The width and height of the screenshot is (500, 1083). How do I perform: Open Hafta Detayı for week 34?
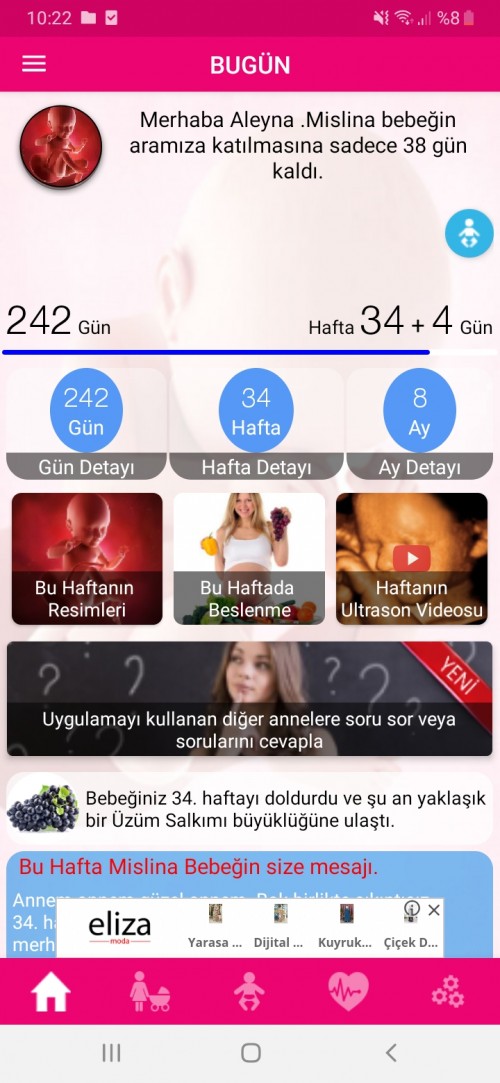(x=256, y=424)
